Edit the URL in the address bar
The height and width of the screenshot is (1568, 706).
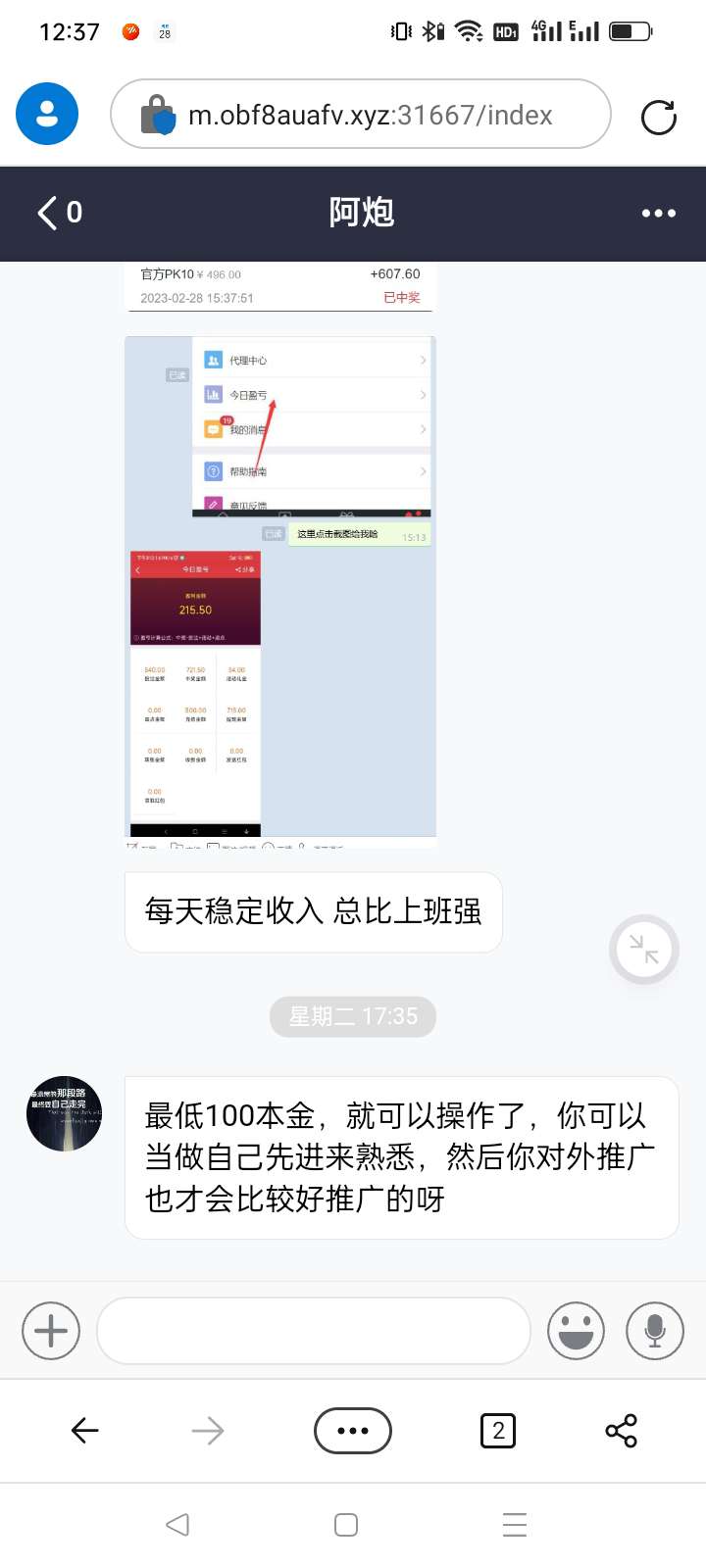click(371, 116)
